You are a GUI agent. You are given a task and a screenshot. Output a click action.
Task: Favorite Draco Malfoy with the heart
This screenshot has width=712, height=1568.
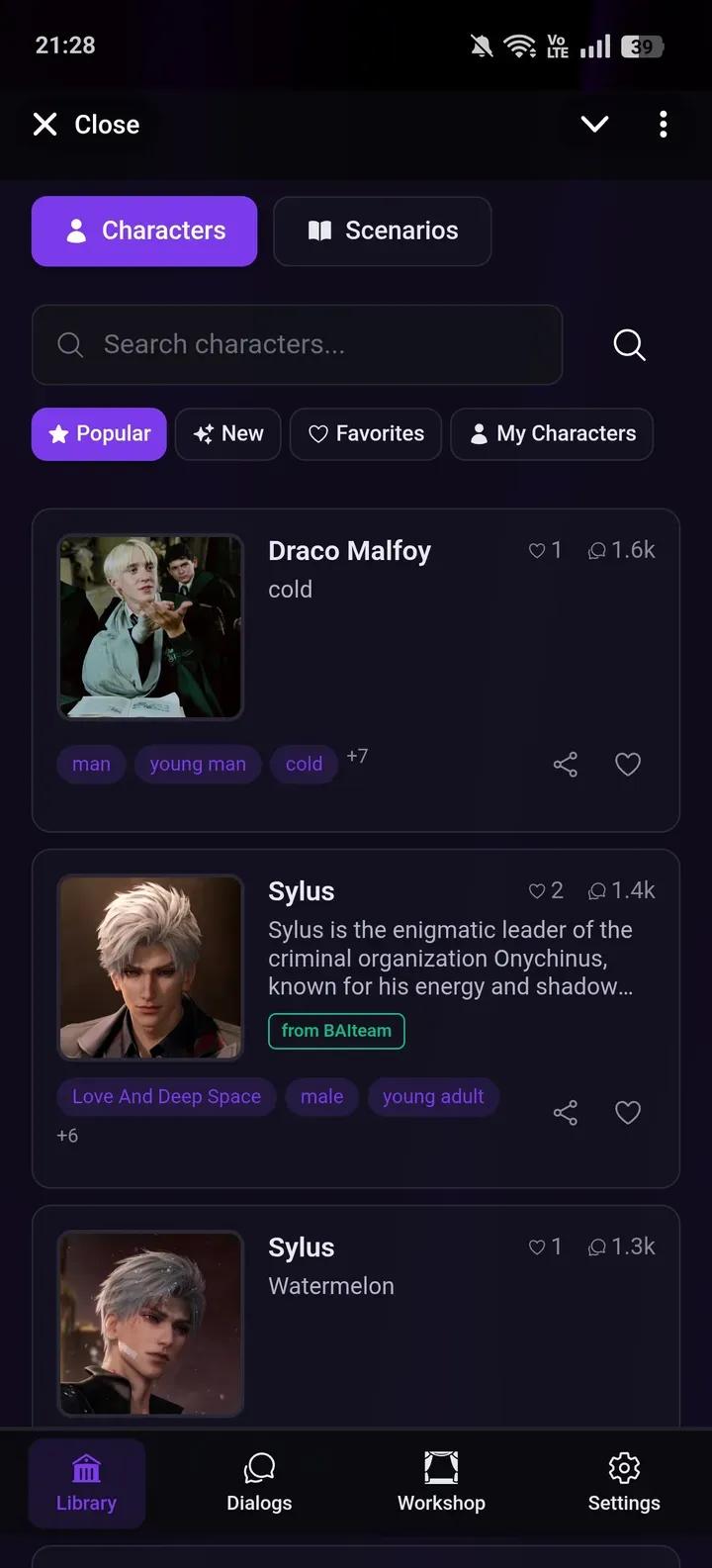(x=628, y=765)
